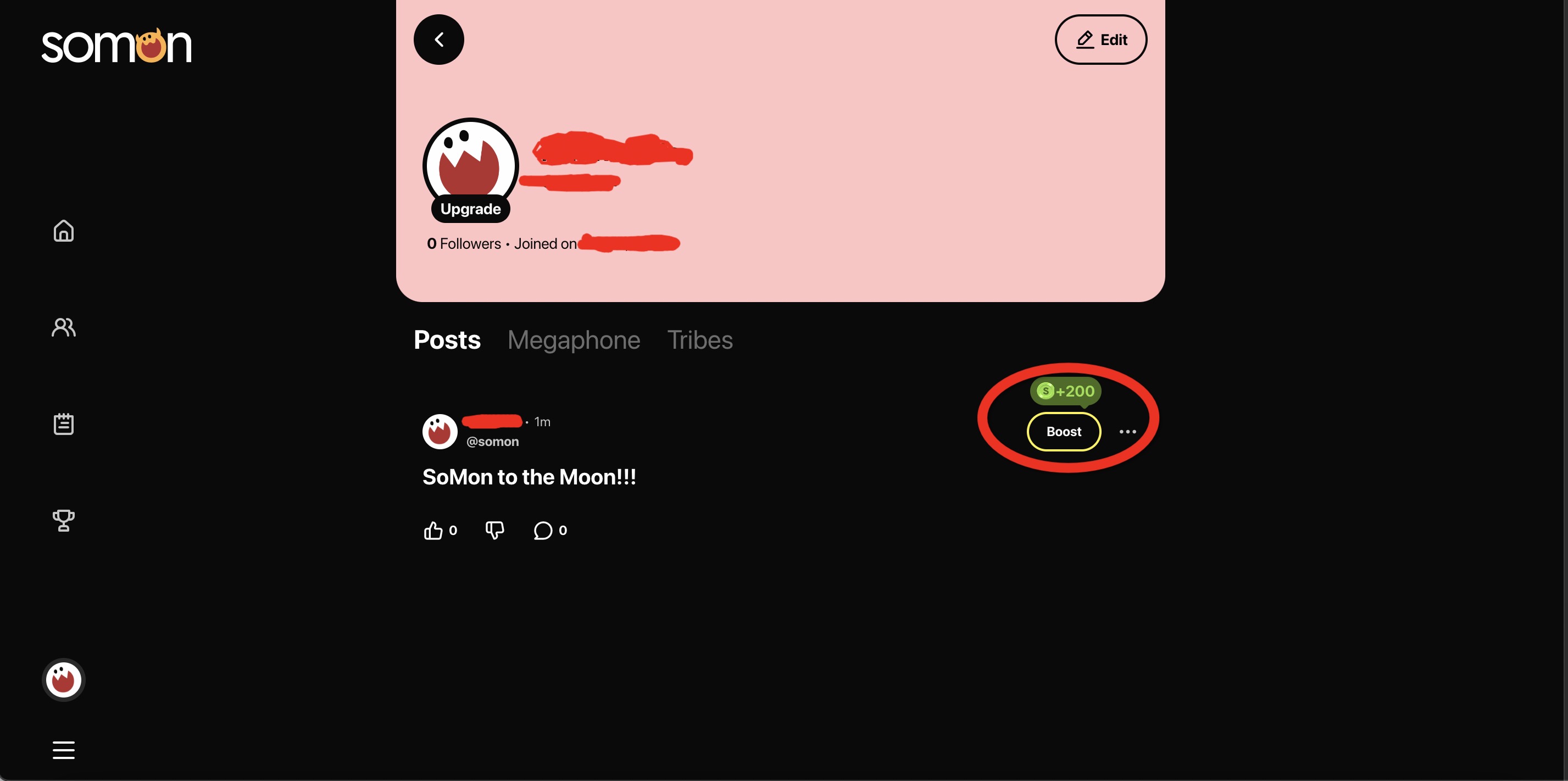
Task: Boost the SoMon to the Moon post
Action: (x=1064, y=432)
